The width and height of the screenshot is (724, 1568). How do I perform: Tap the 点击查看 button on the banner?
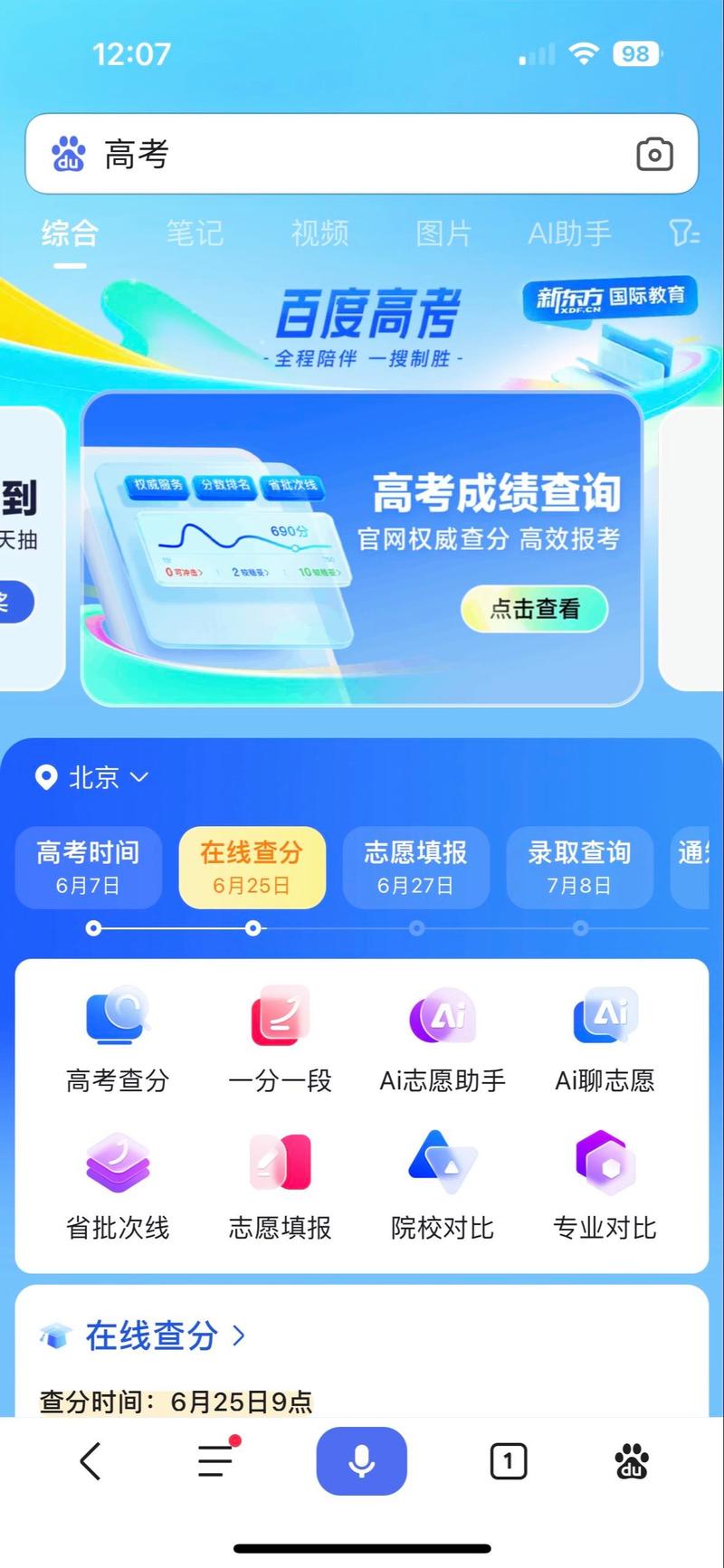click(533, 608)
